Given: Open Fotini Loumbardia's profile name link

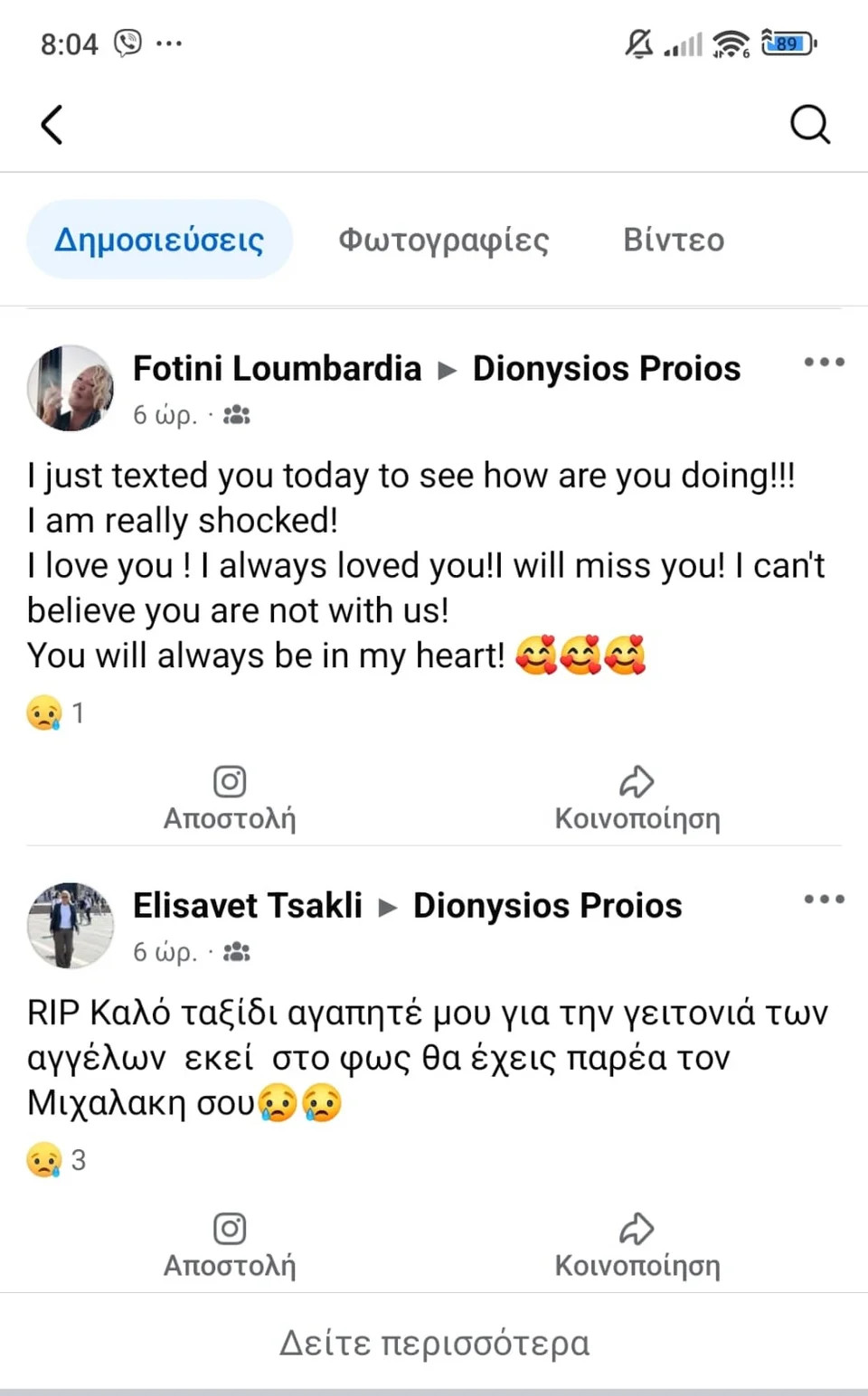Looking at the screenshot, I should coord(277,369).
